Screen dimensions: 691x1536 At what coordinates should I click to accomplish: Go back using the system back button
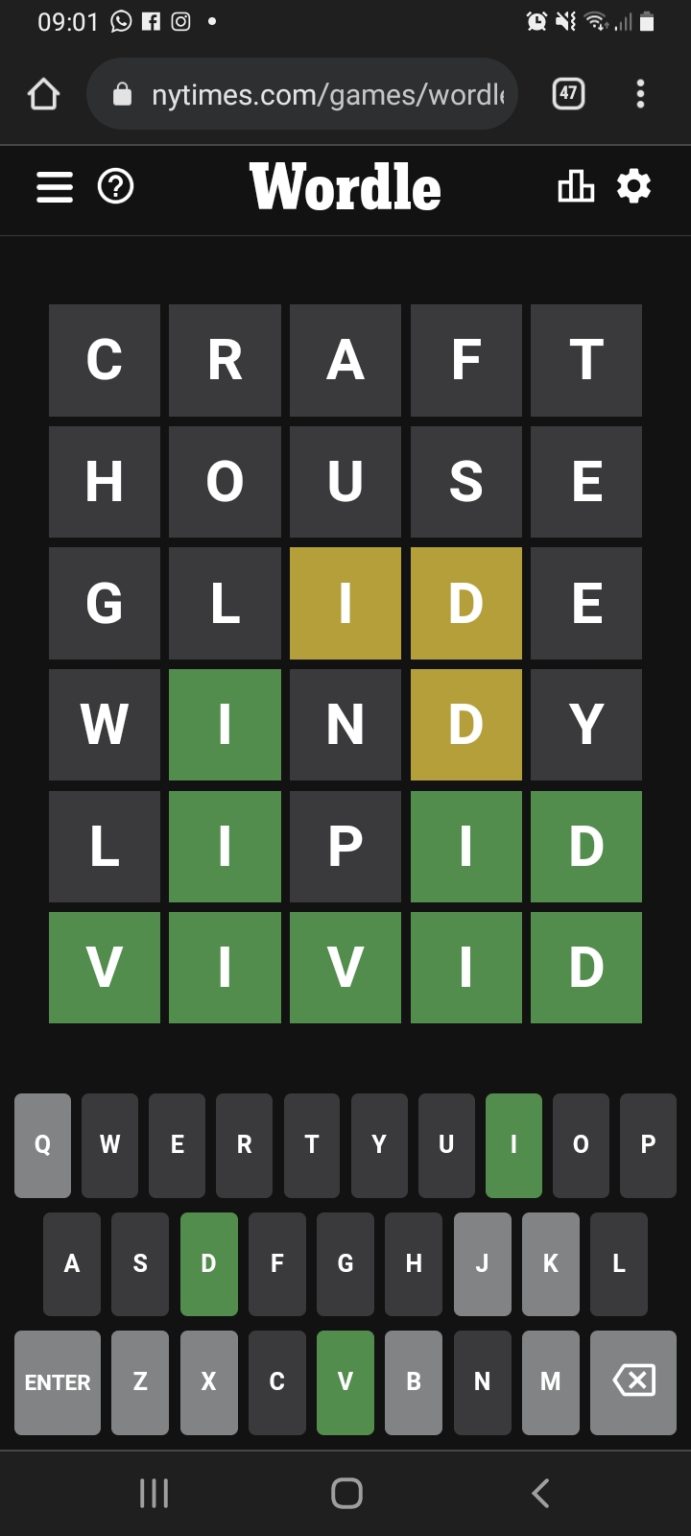point(540,1494)
